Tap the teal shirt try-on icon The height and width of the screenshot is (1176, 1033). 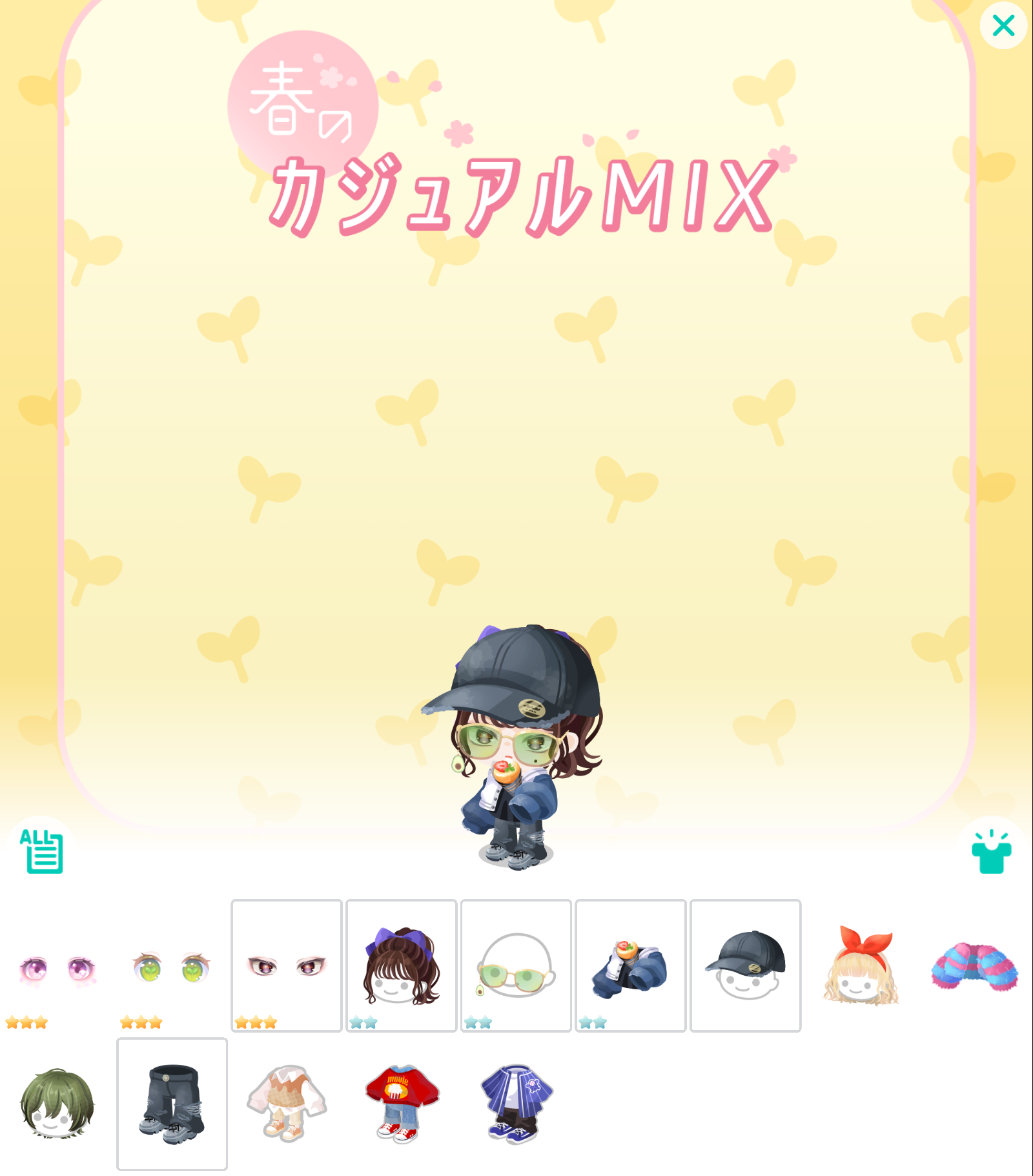pyautogui.click(x=991, y=852)
